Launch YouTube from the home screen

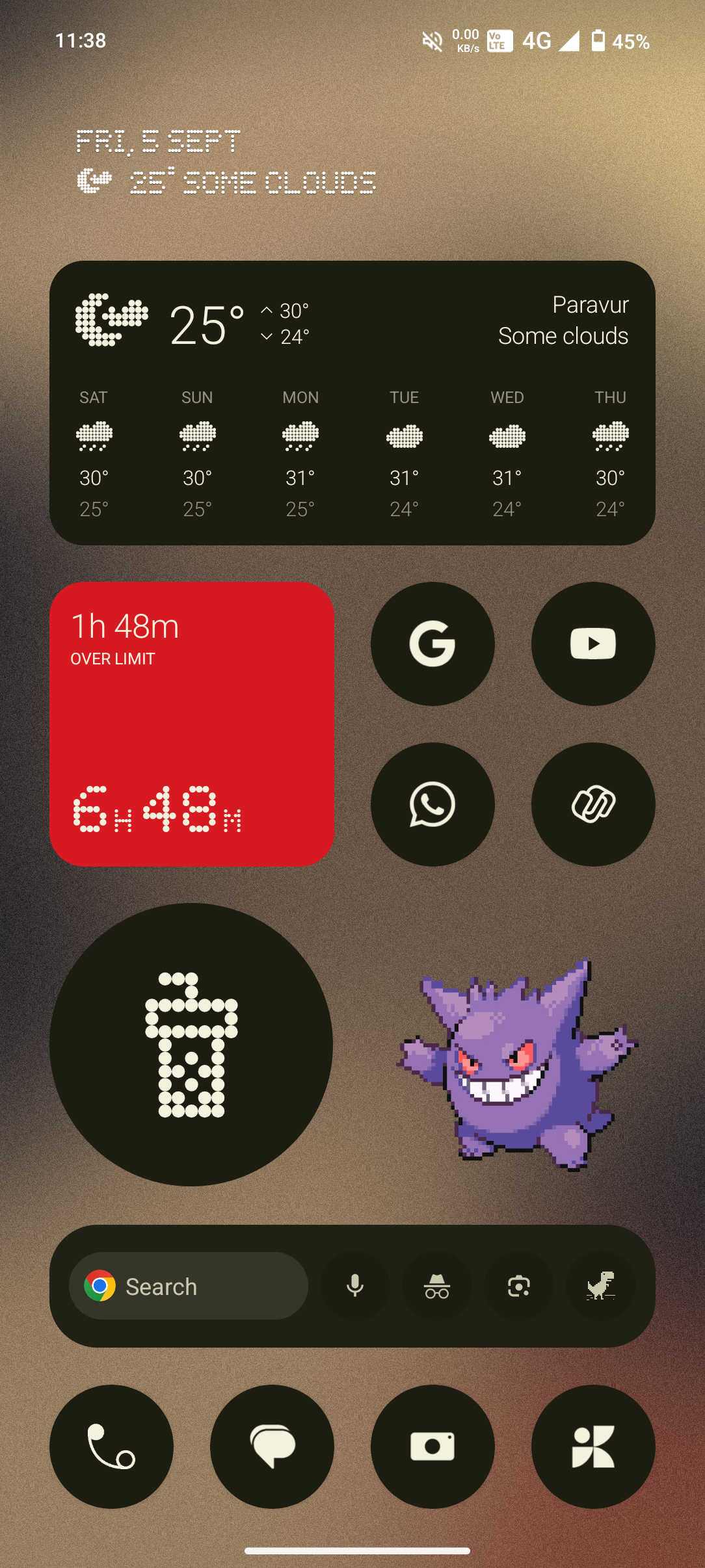(592, 644)
